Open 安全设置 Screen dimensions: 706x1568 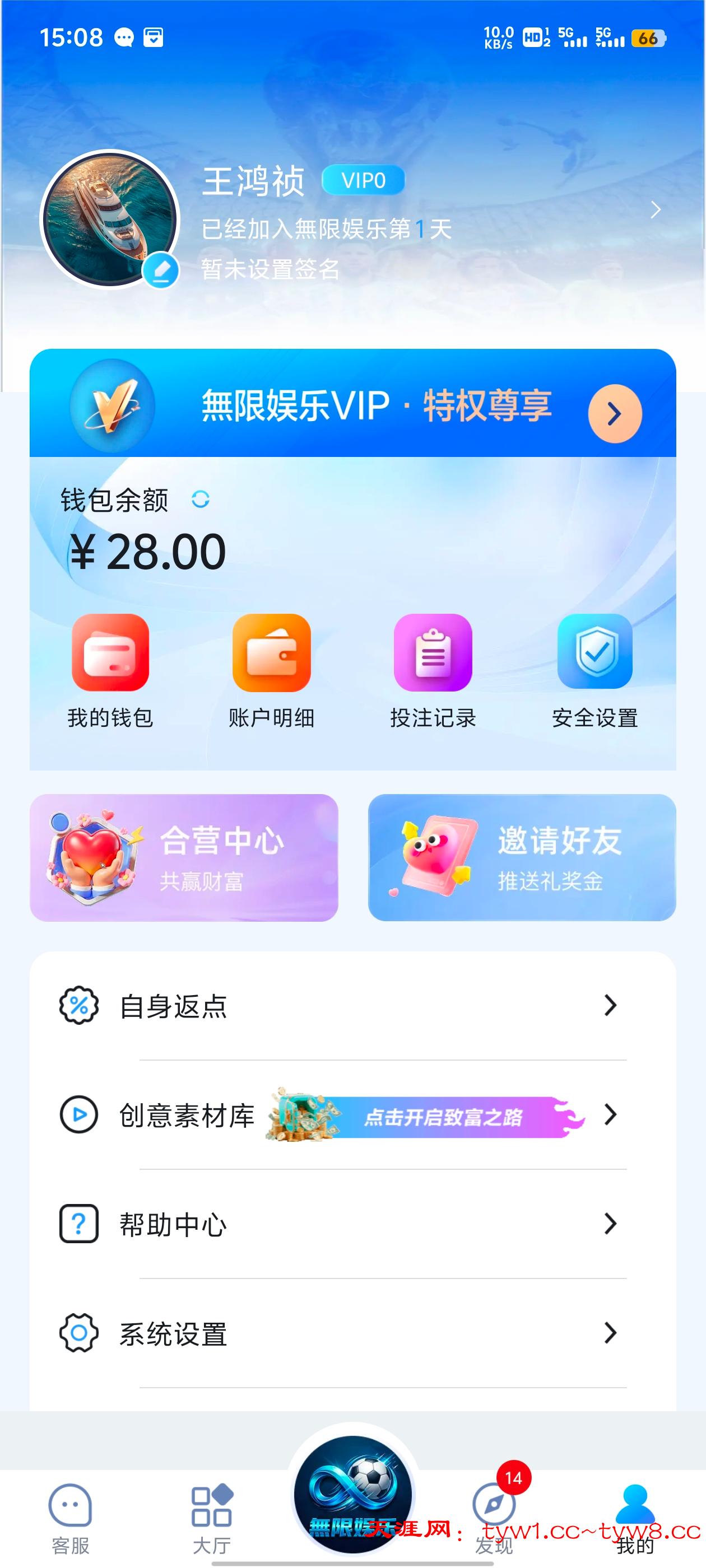594,670
